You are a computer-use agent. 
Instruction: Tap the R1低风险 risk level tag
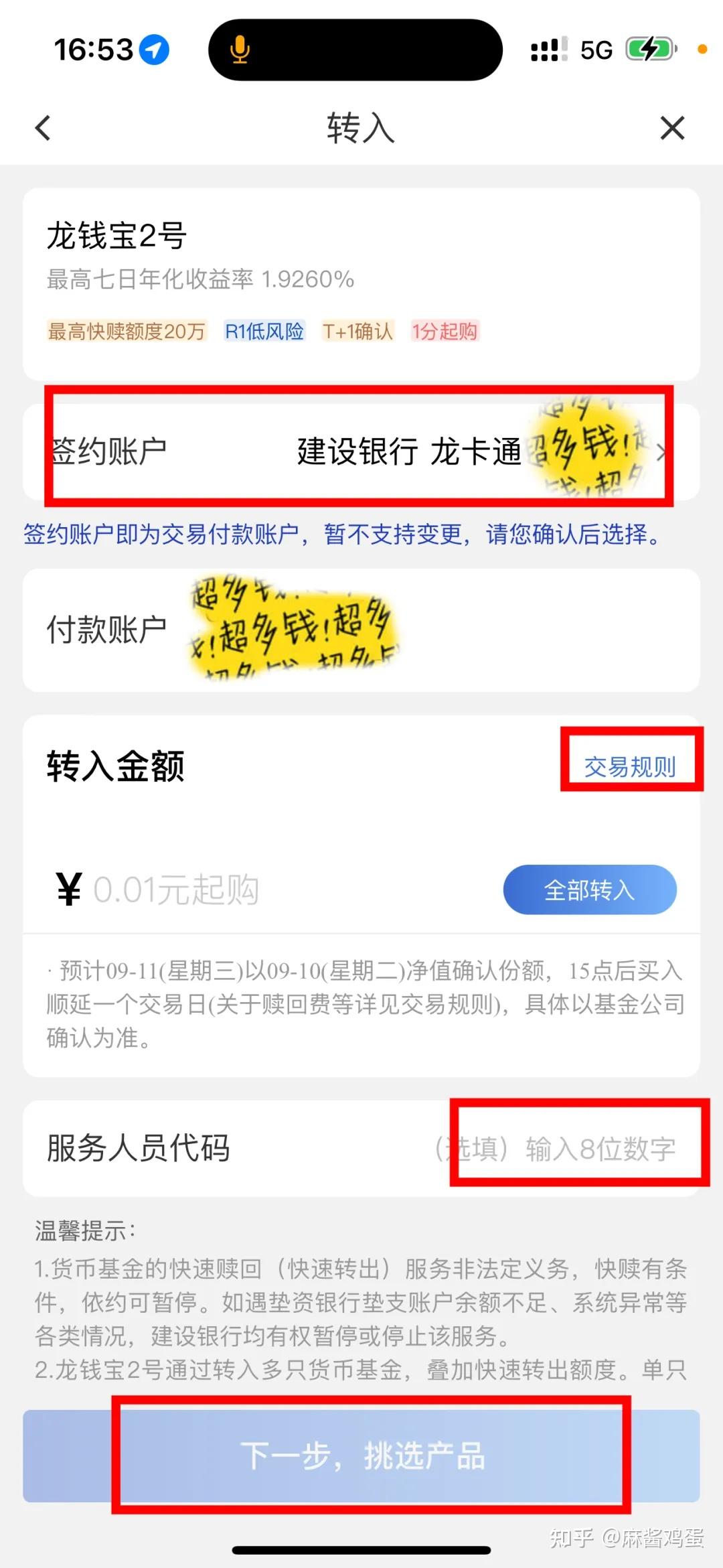click(x=262, y=331)
